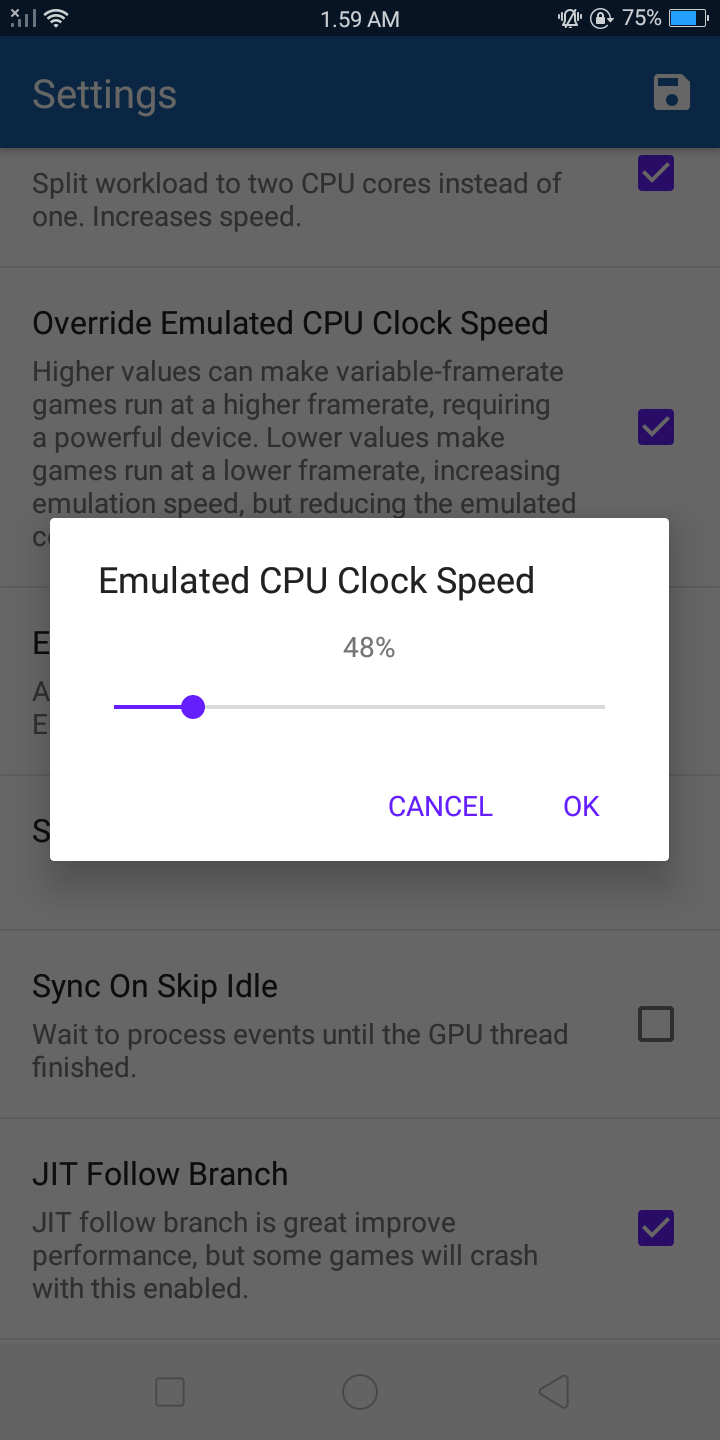This screenshot has height=1440, width=720.
Task: Tap the Emulated CPU Clock Speed heading
Action: pyautogui.click(x=316, y=580)
